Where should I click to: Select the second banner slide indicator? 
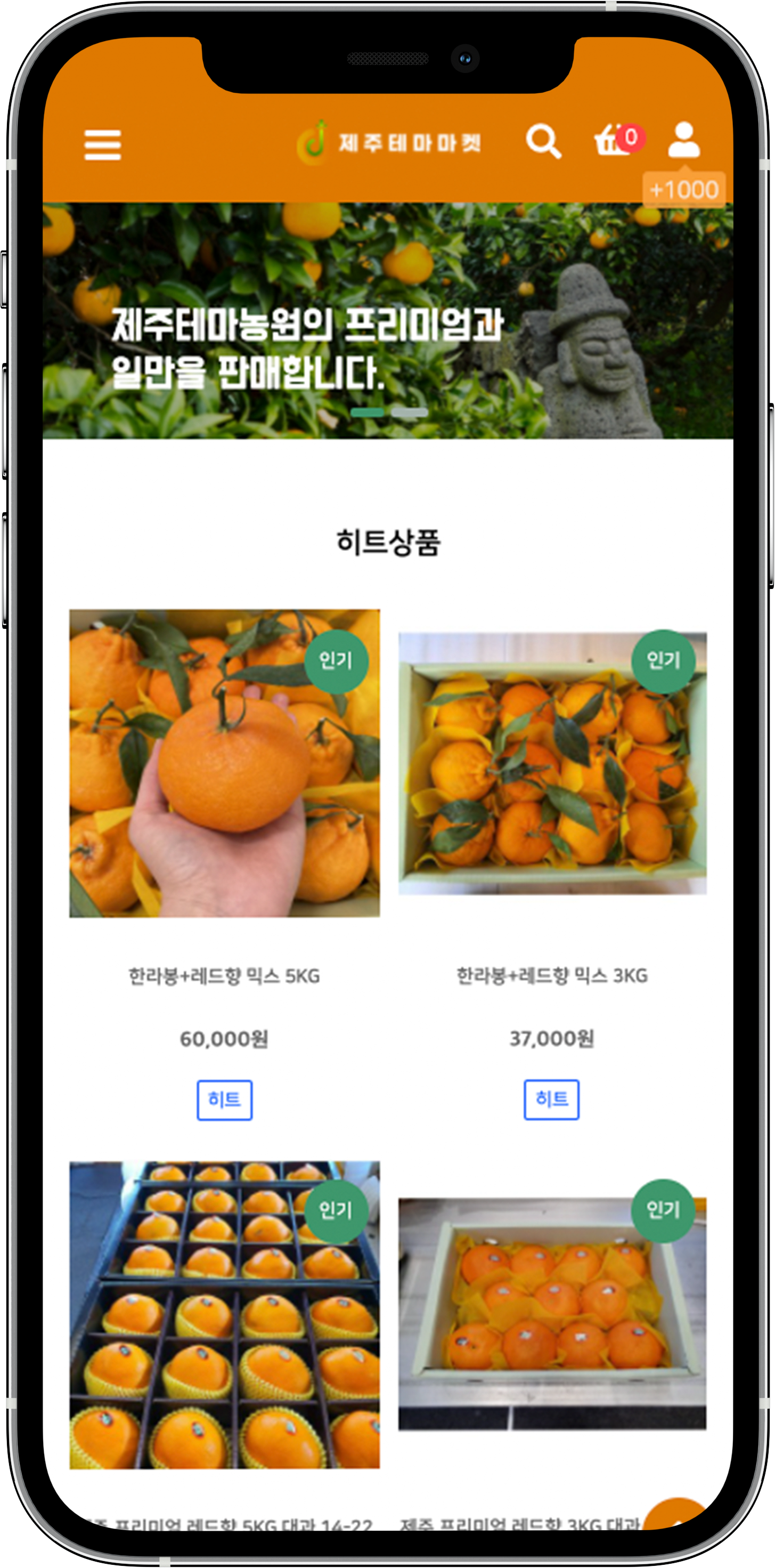(x=410, y=413)
